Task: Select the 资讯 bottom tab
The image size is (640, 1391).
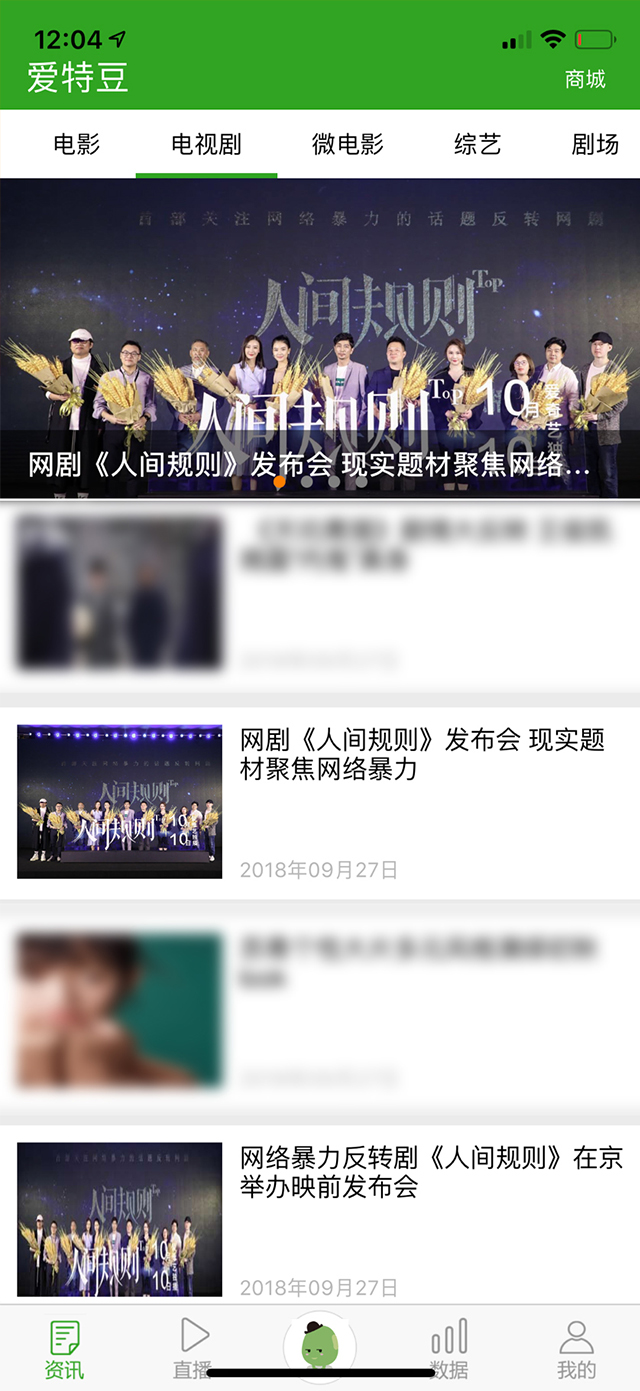Action: [65, 1347]
